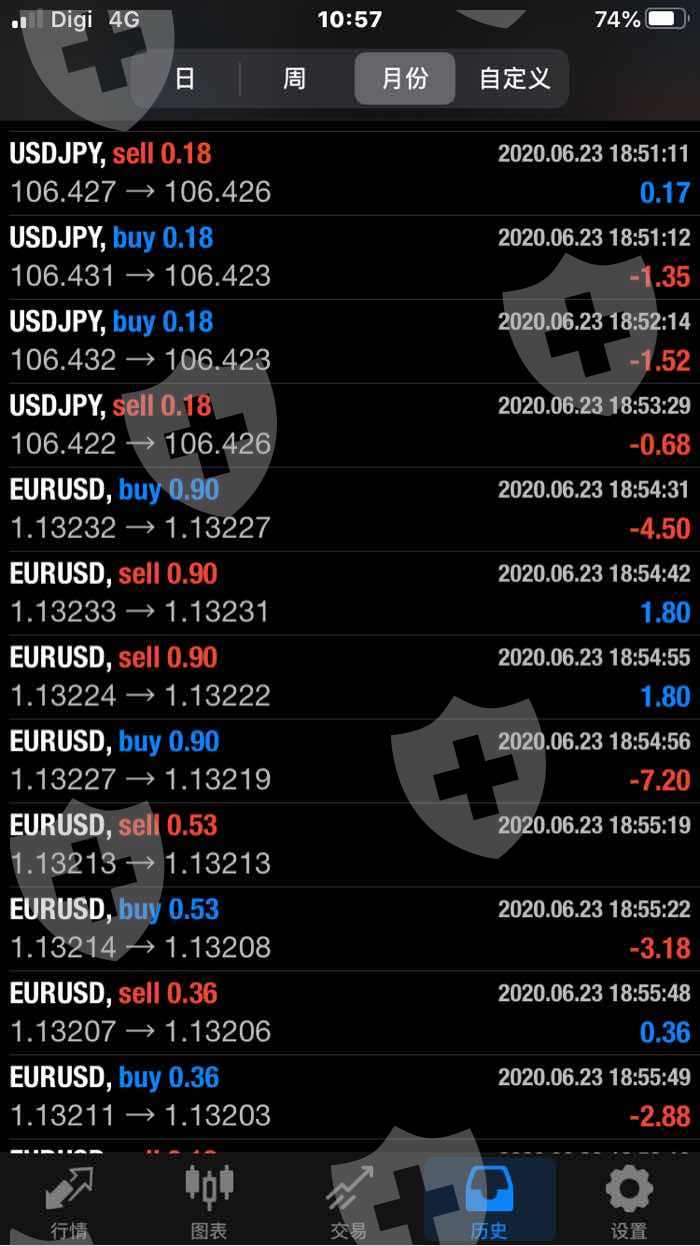
Task: Select the 月份 (month) period tab
Action: [x=405, y=78]
